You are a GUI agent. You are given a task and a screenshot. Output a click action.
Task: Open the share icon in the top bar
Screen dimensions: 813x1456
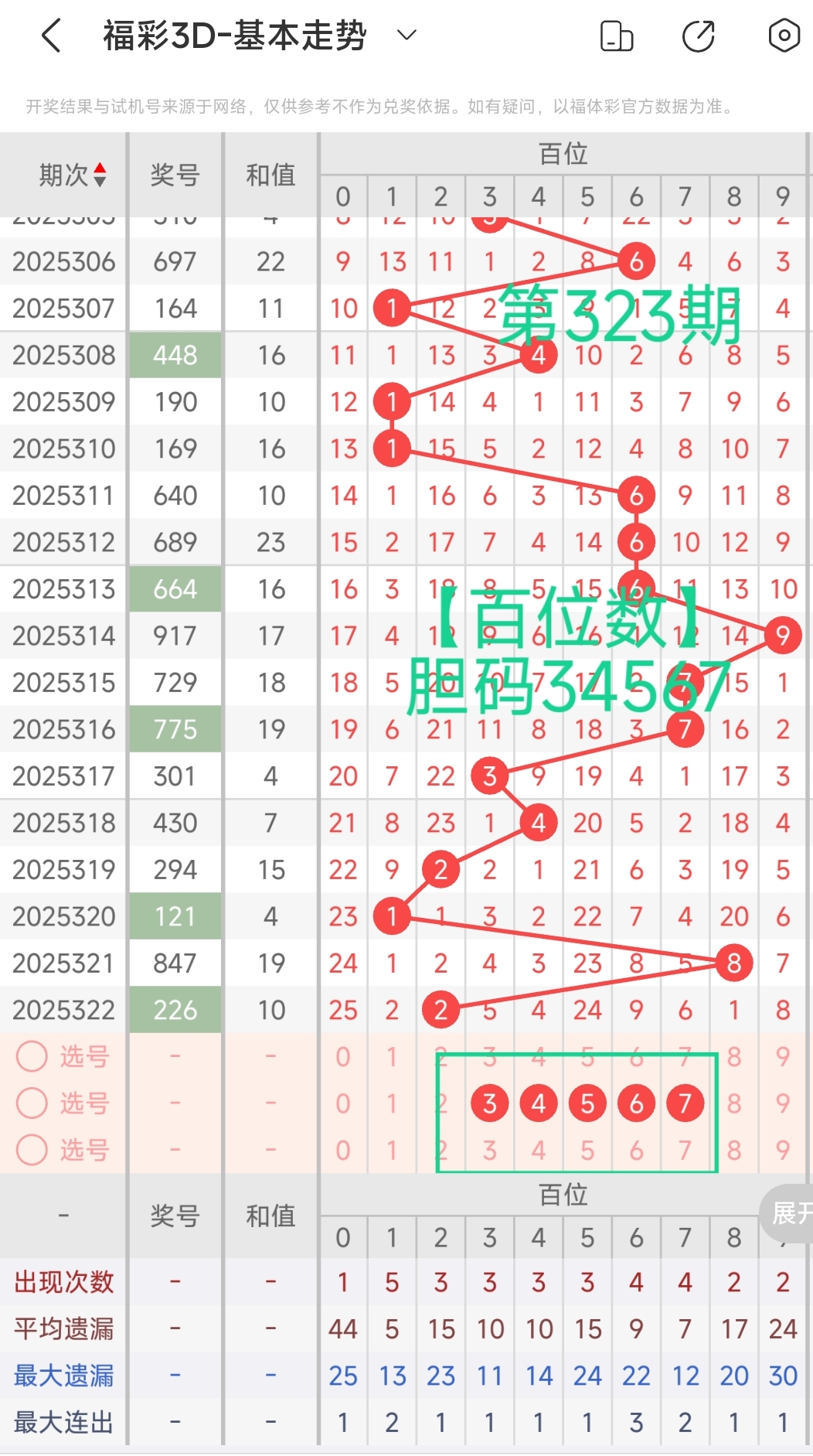(696, 35)
